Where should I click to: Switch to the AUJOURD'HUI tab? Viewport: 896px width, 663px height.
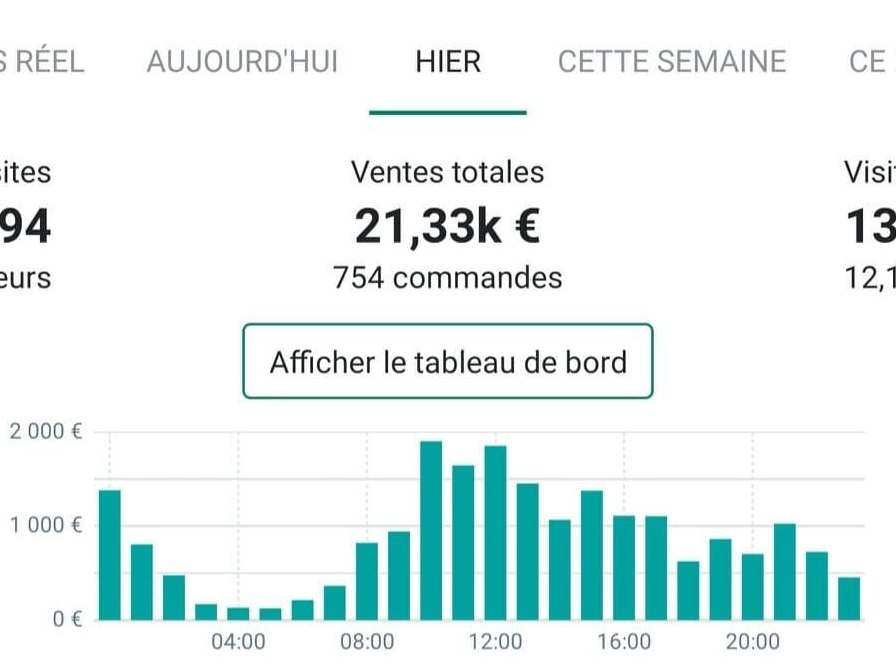tap(242, 62)
